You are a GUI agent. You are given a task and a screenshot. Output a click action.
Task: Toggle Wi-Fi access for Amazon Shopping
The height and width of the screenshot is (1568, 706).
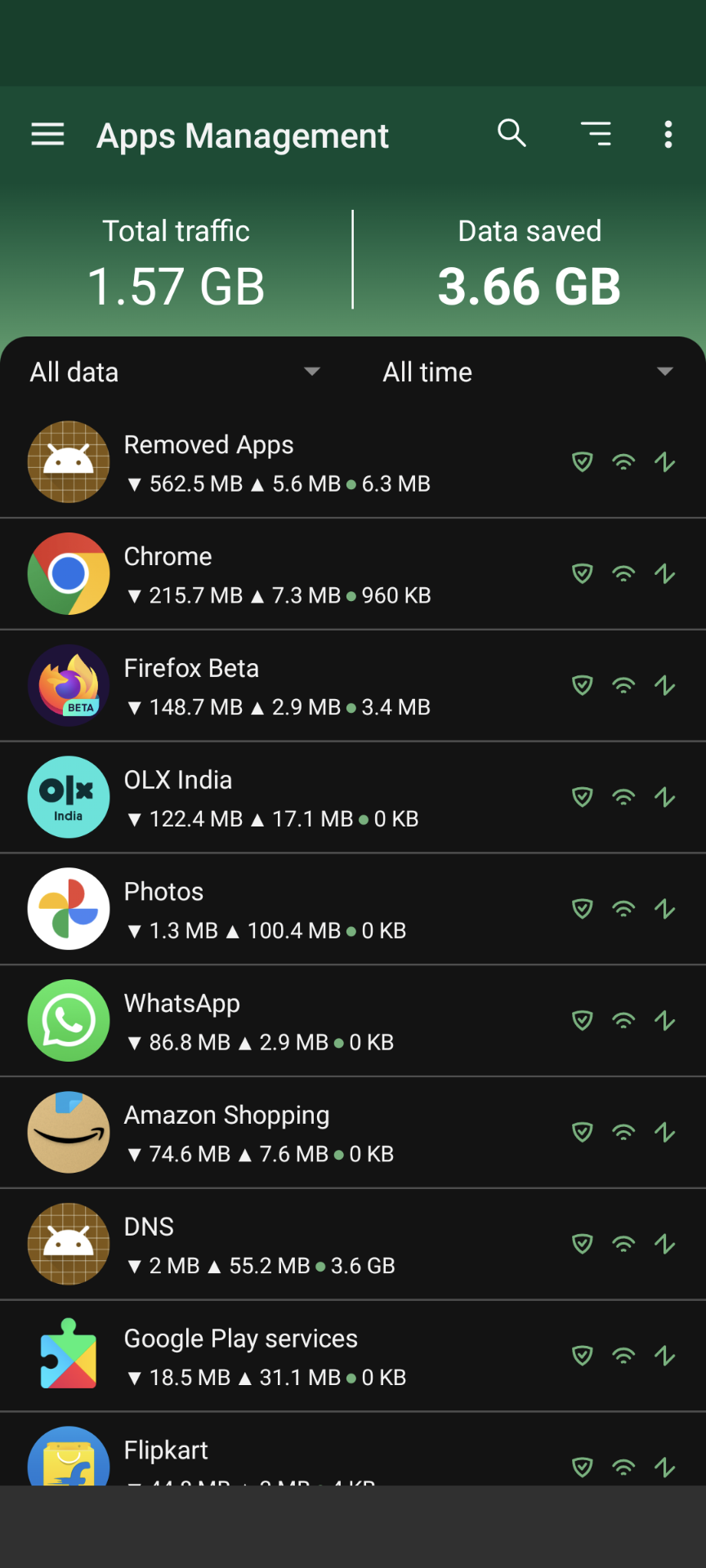click(x=623, y=1132)
